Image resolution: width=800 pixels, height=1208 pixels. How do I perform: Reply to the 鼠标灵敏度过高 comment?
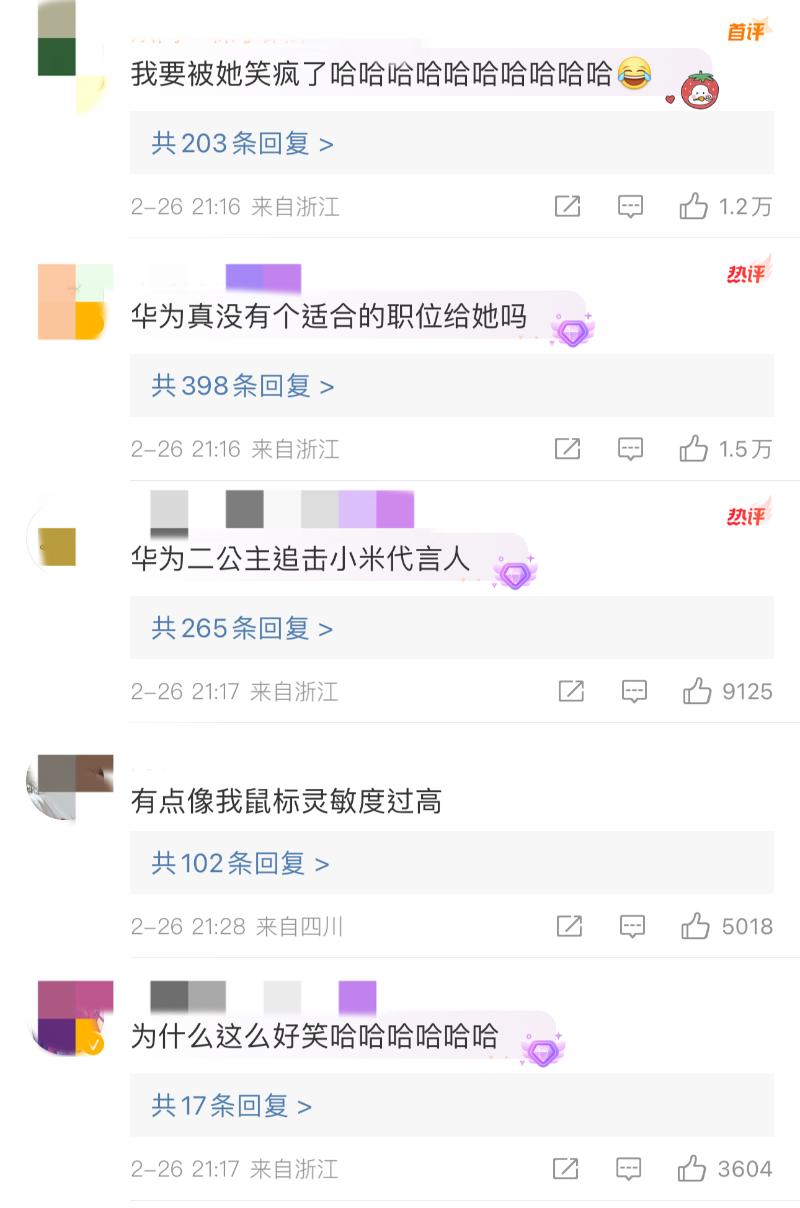[x=632, y=926]
